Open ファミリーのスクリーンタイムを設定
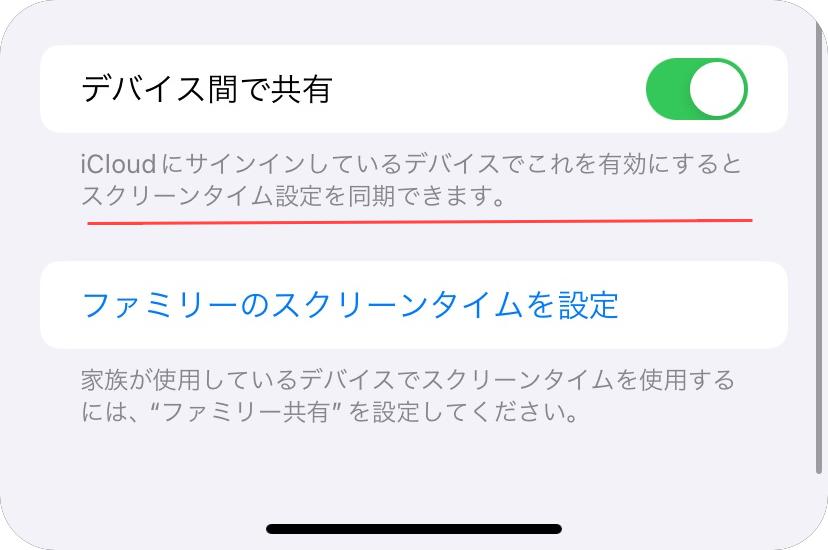Screen dimensions: 828x550 [350, 304]
